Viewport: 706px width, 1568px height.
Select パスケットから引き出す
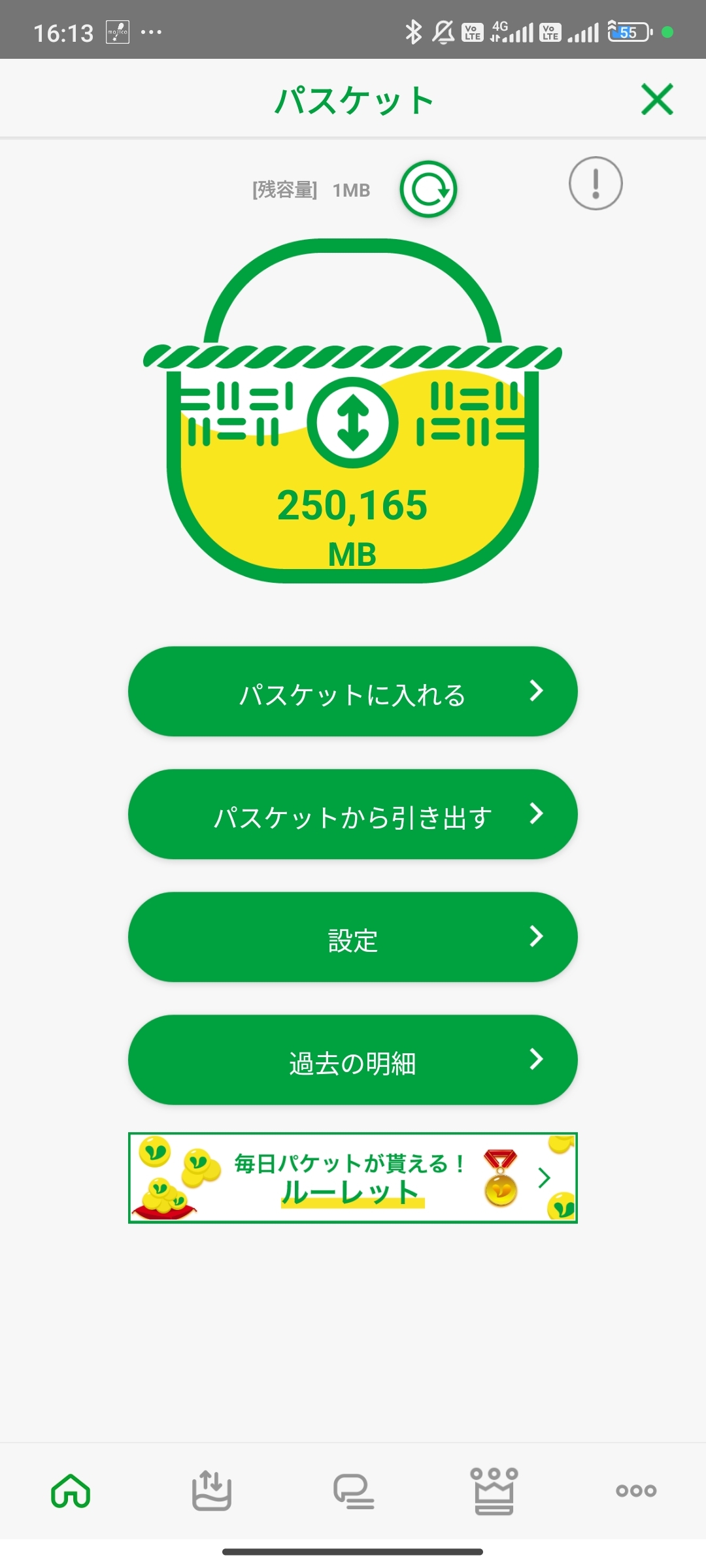pos(353,814)
